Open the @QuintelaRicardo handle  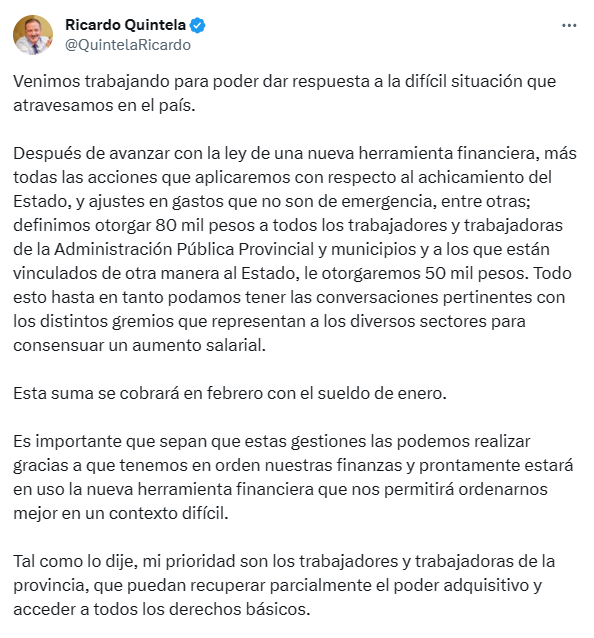128,45
